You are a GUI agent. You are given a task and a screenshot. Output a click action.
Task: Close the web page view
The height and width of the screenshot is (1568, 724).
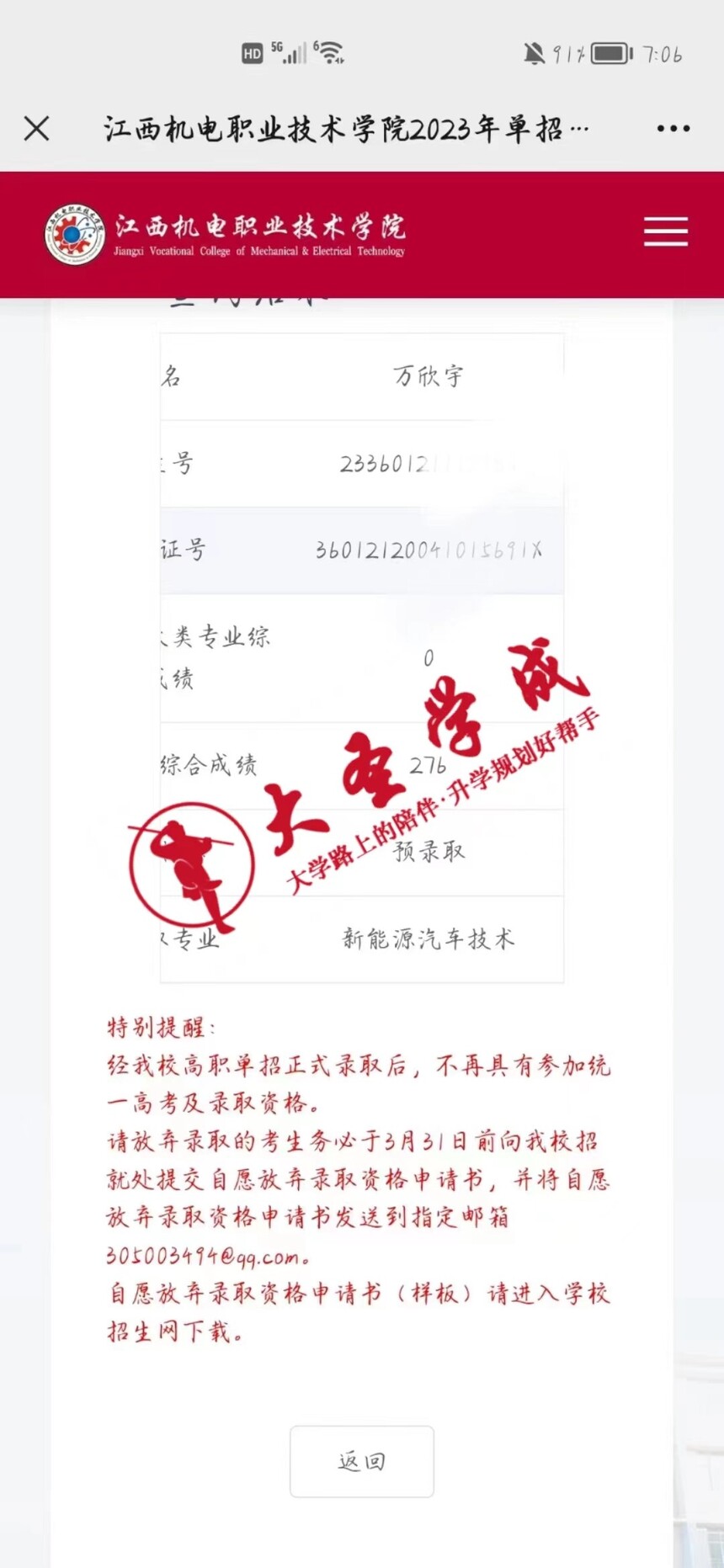(37, 129)
